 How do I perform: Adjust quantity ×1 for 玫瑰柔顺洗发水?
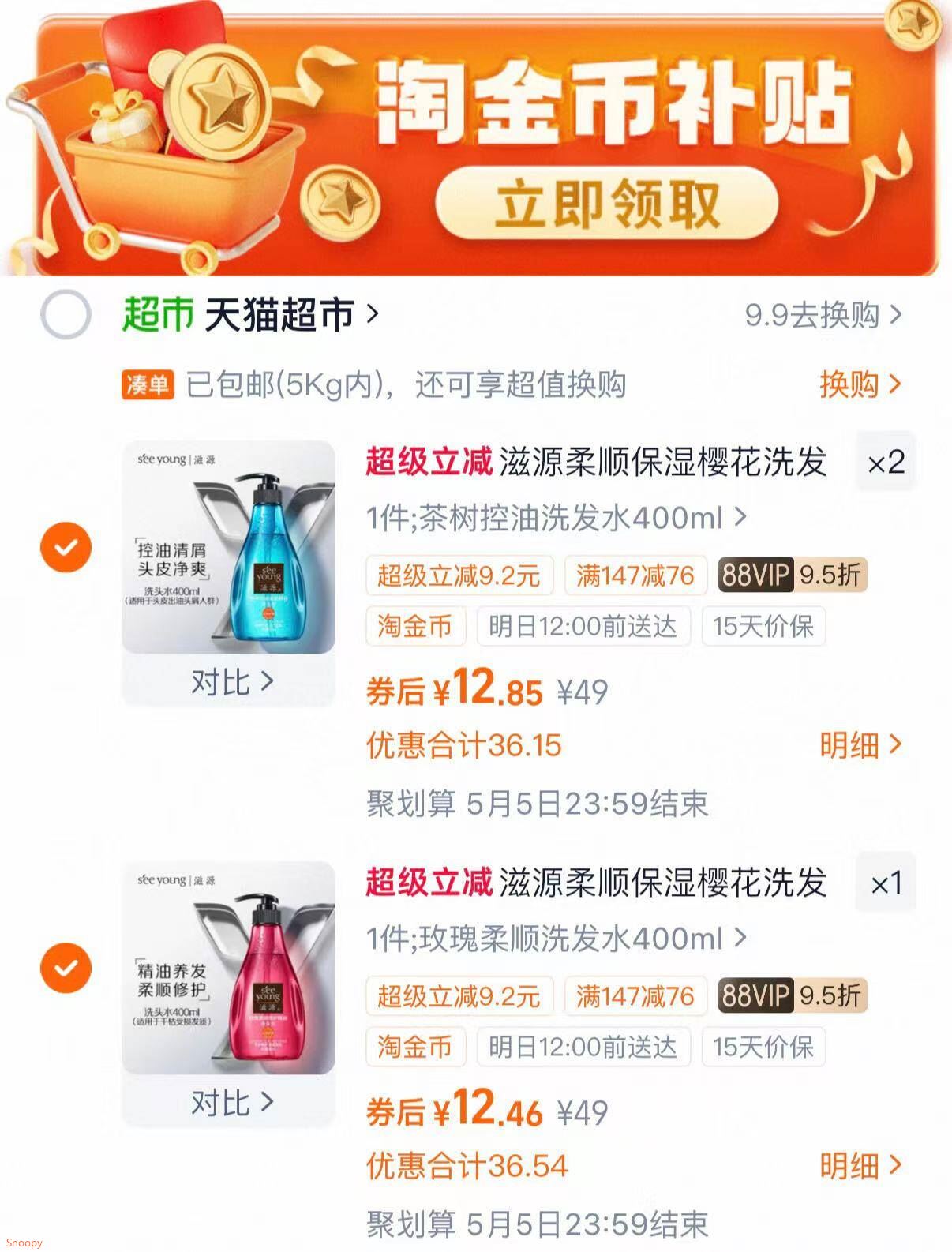[x=886, y=883]
